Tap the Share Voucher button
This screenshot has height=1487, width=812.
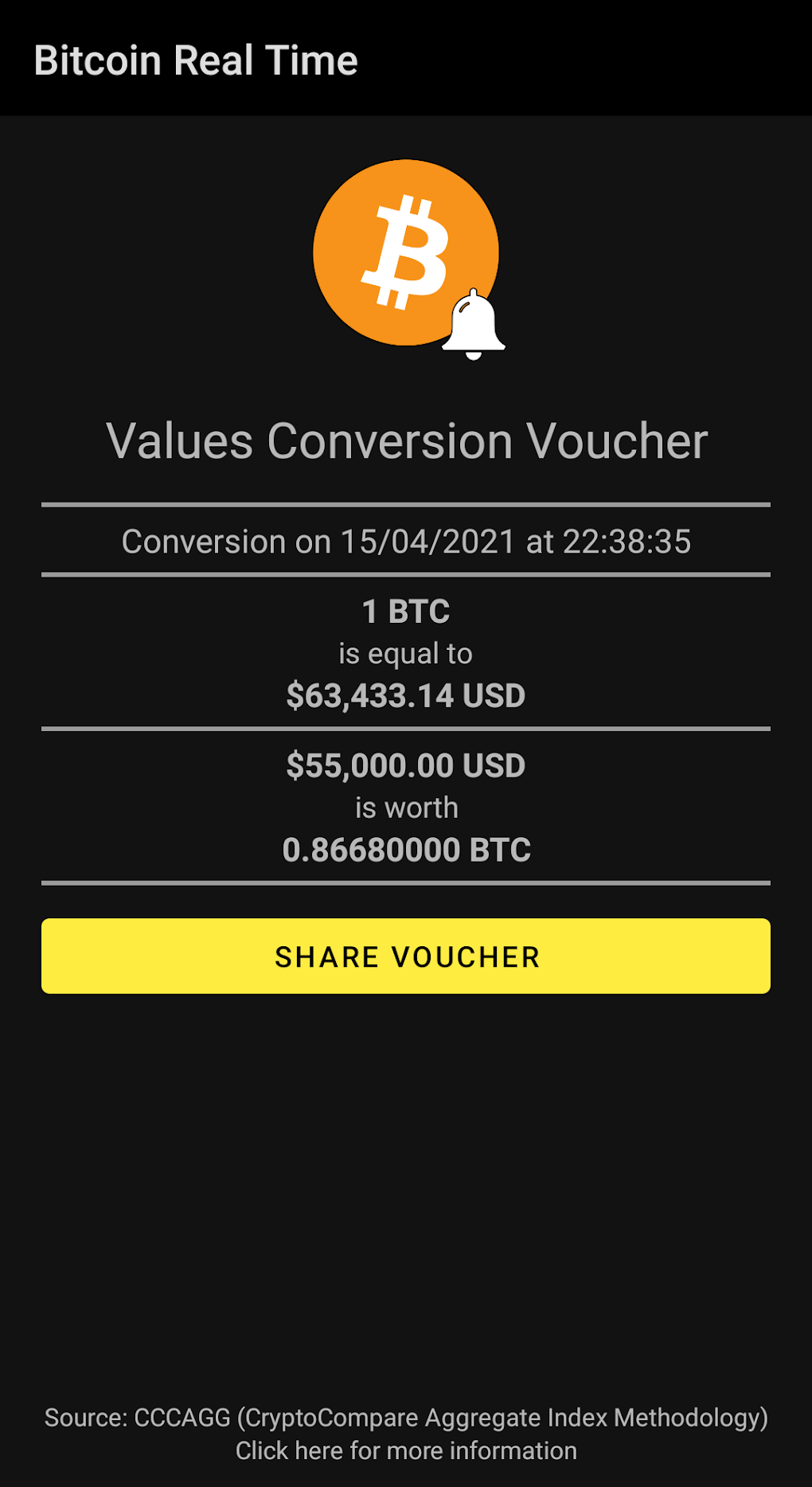coord(406,956)
